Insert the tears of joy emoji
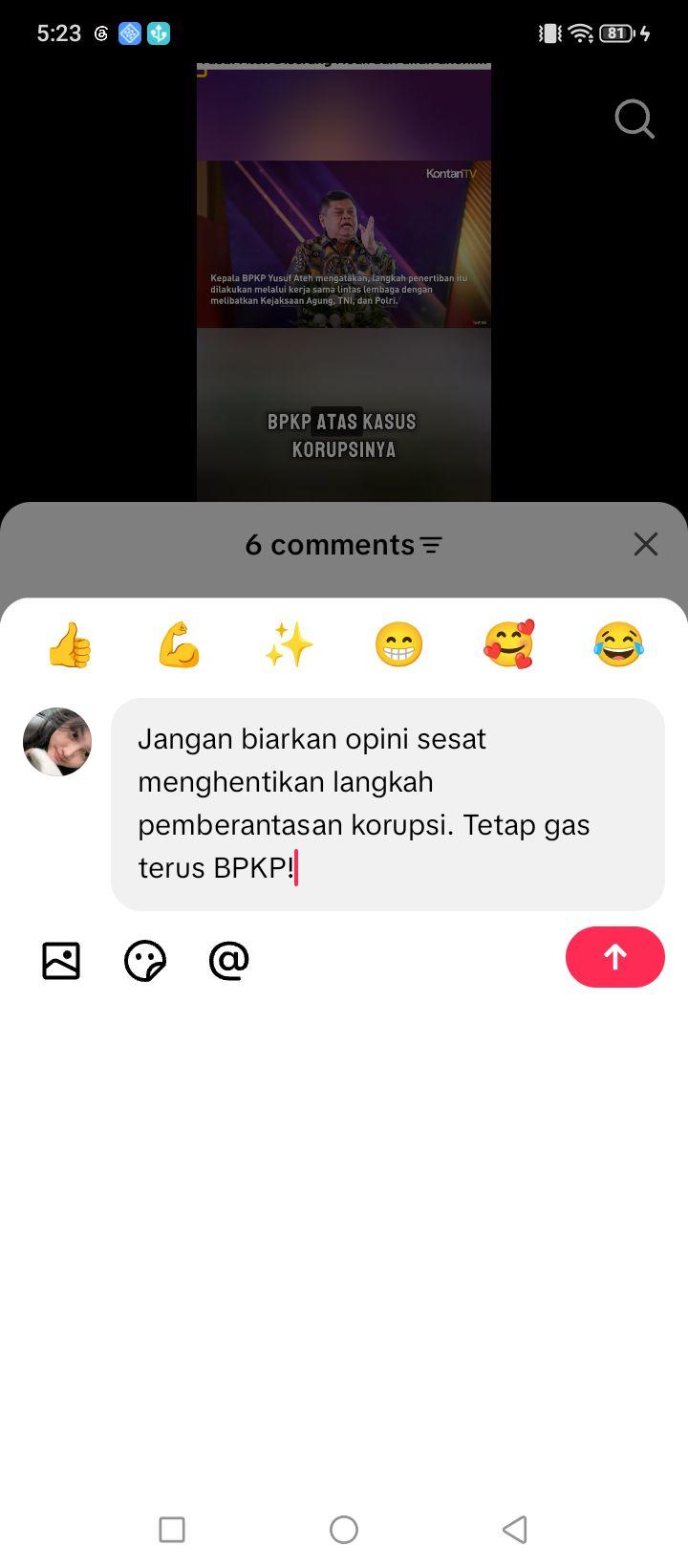Viewport: 688px width, 1568px height. click(618, 644)
